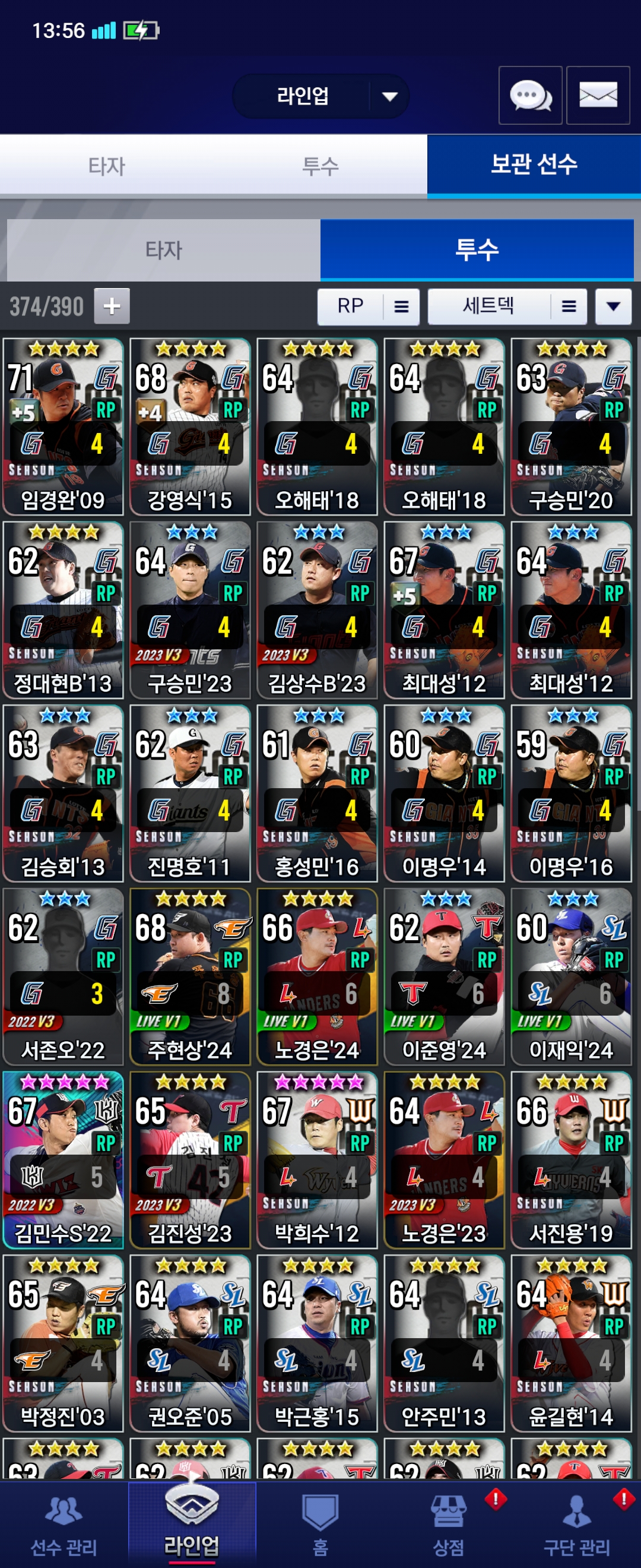Switch to the top 투수 tab
Screen dimensions: 641x1568
pyautogui.click(x=320, y=166)
